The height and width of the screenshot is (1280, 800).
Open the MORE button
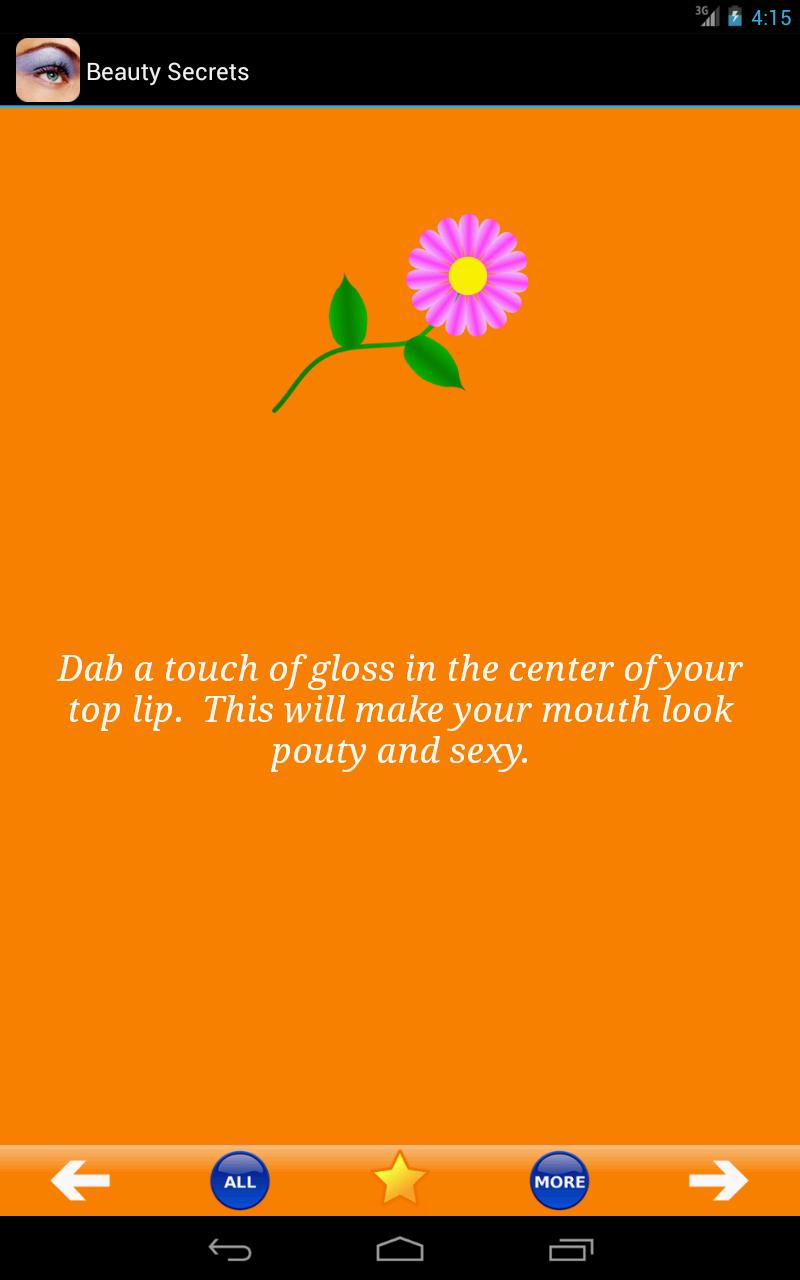pos(559,1181)
